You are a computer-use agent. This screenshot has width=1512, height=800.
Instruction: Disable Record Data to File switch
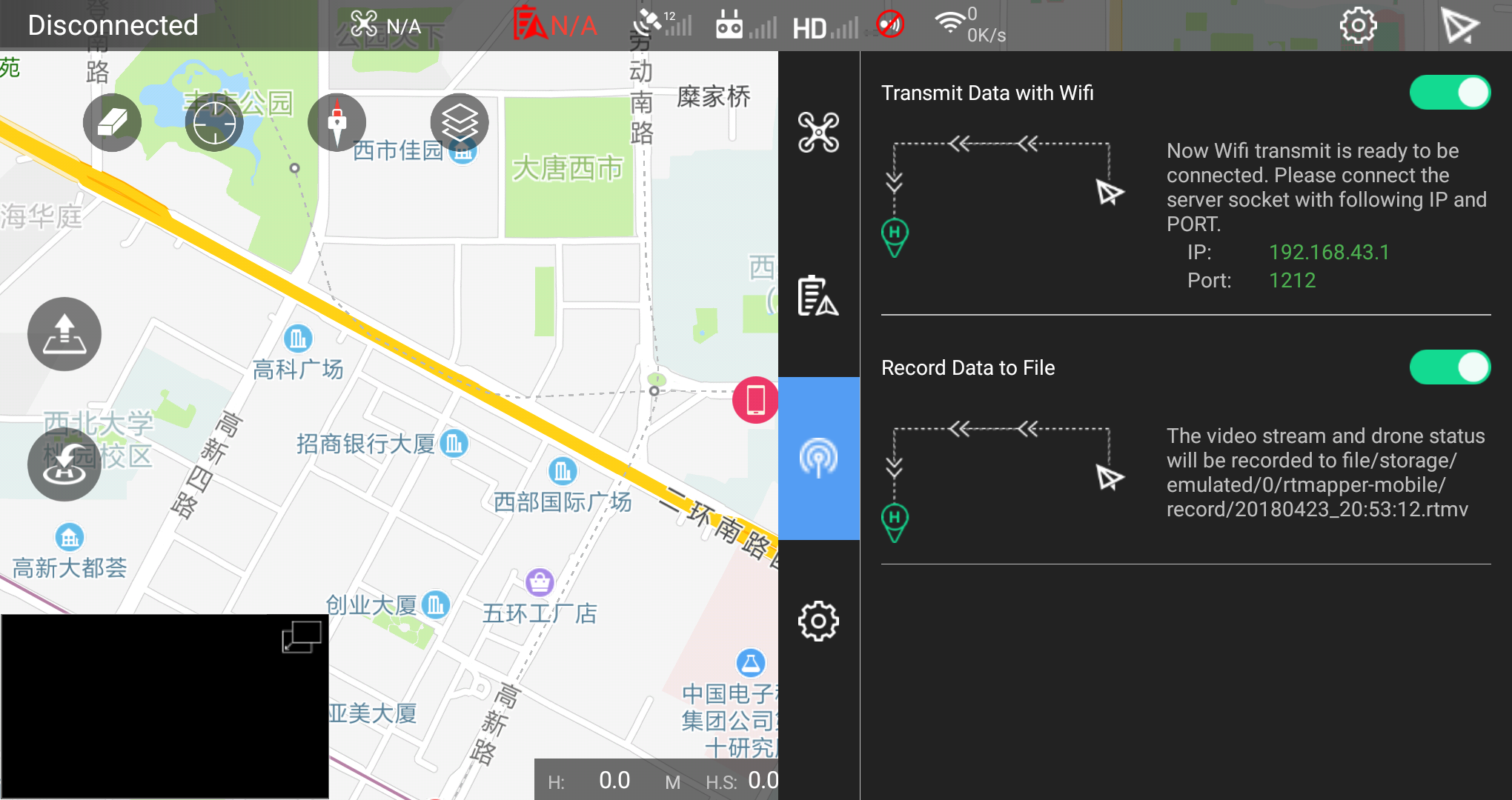pyautogui.click(x=1449, y=367)
